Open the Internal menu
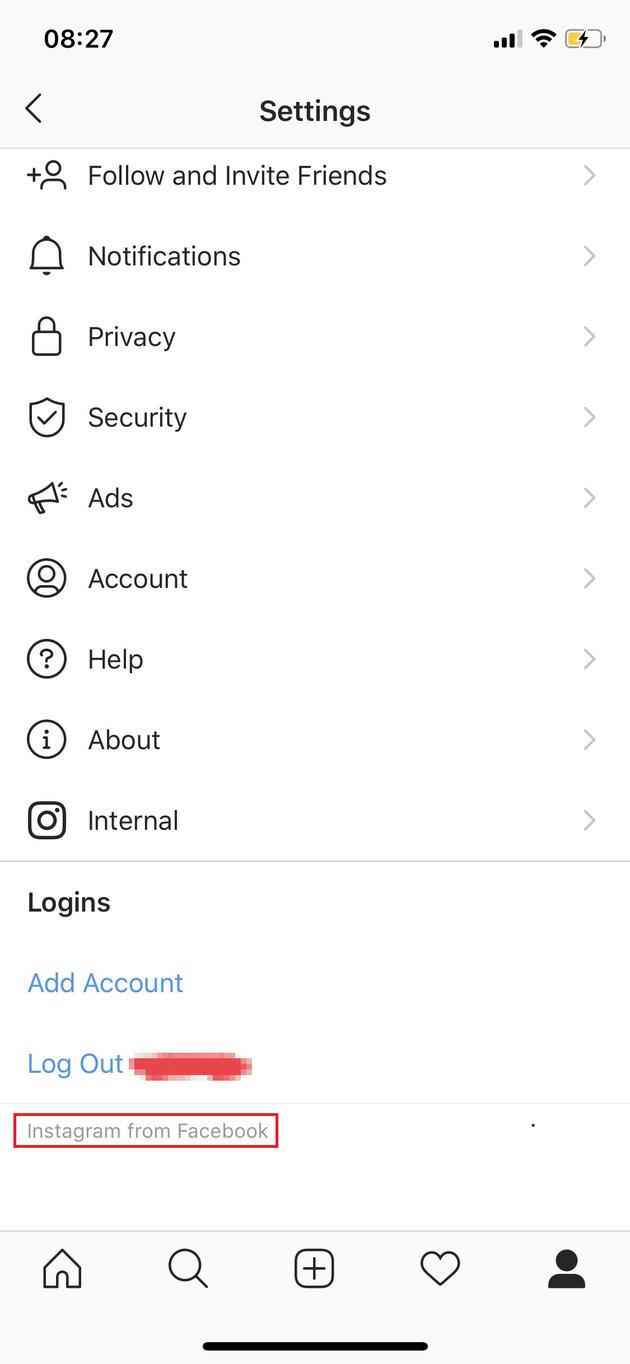Image resolution: width=630 pixels, height=1364 pixels. tap(133, 821)
